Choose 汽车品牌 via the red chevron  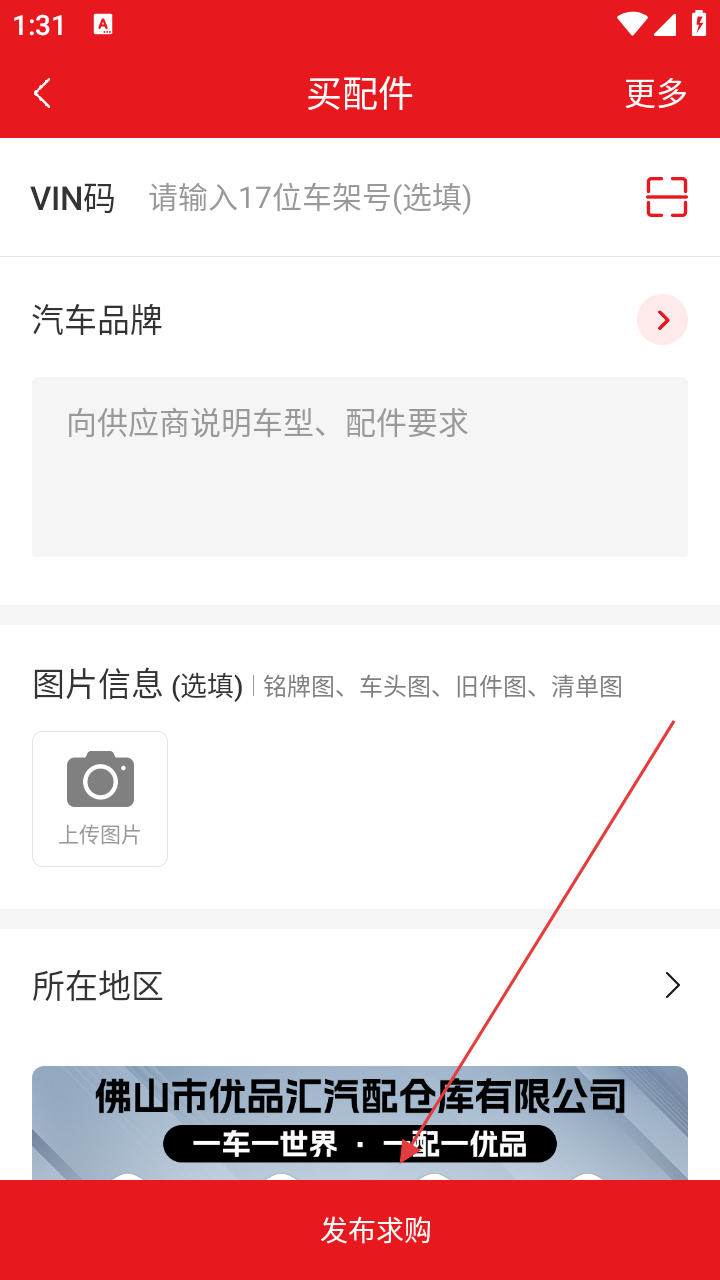point(662,320)
